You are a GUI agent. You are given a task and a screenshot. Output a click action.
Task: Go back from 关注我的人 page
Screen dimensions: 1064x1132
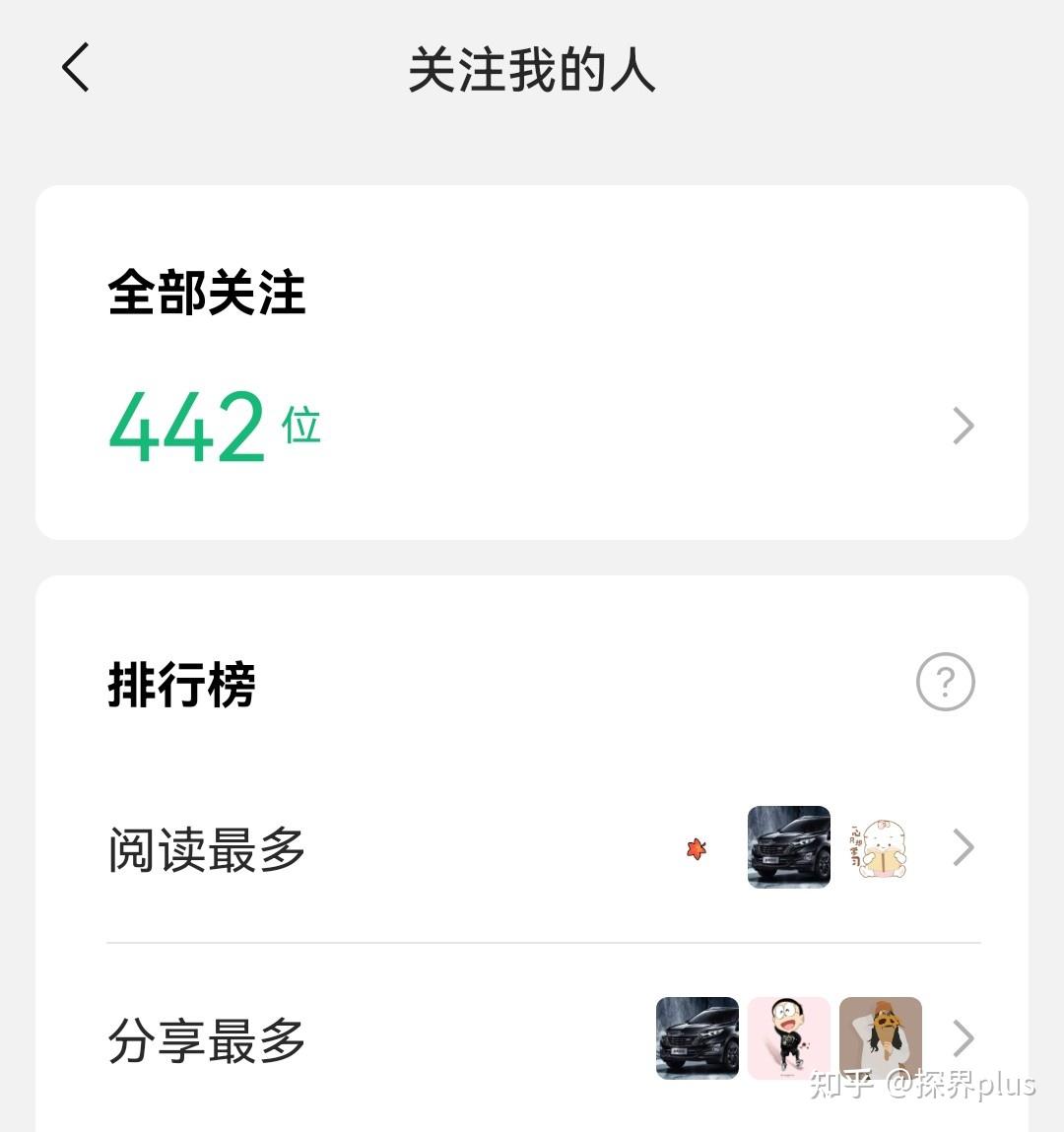click(x=76, y=68)
